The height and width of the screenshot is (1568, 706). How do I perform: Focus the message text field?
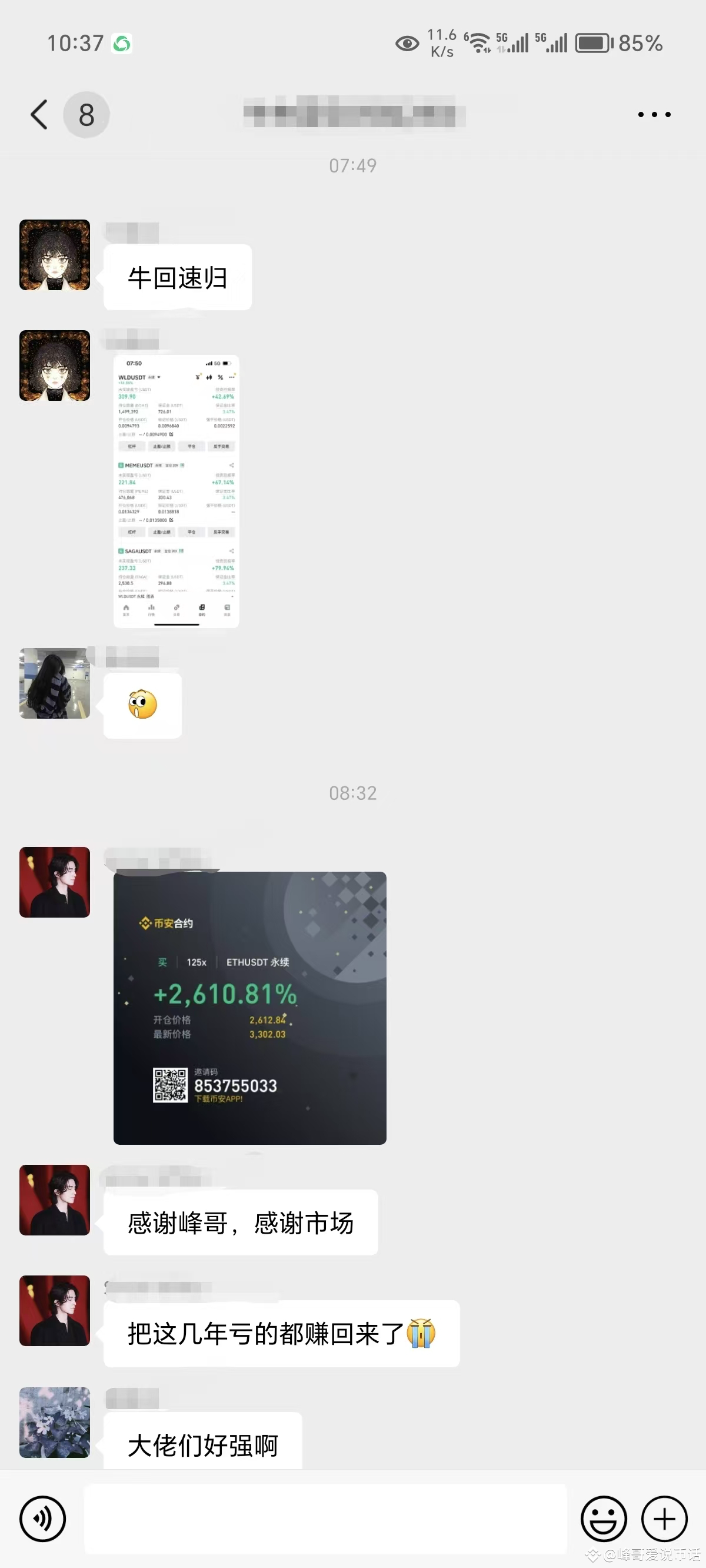[x=325, y=1519]
